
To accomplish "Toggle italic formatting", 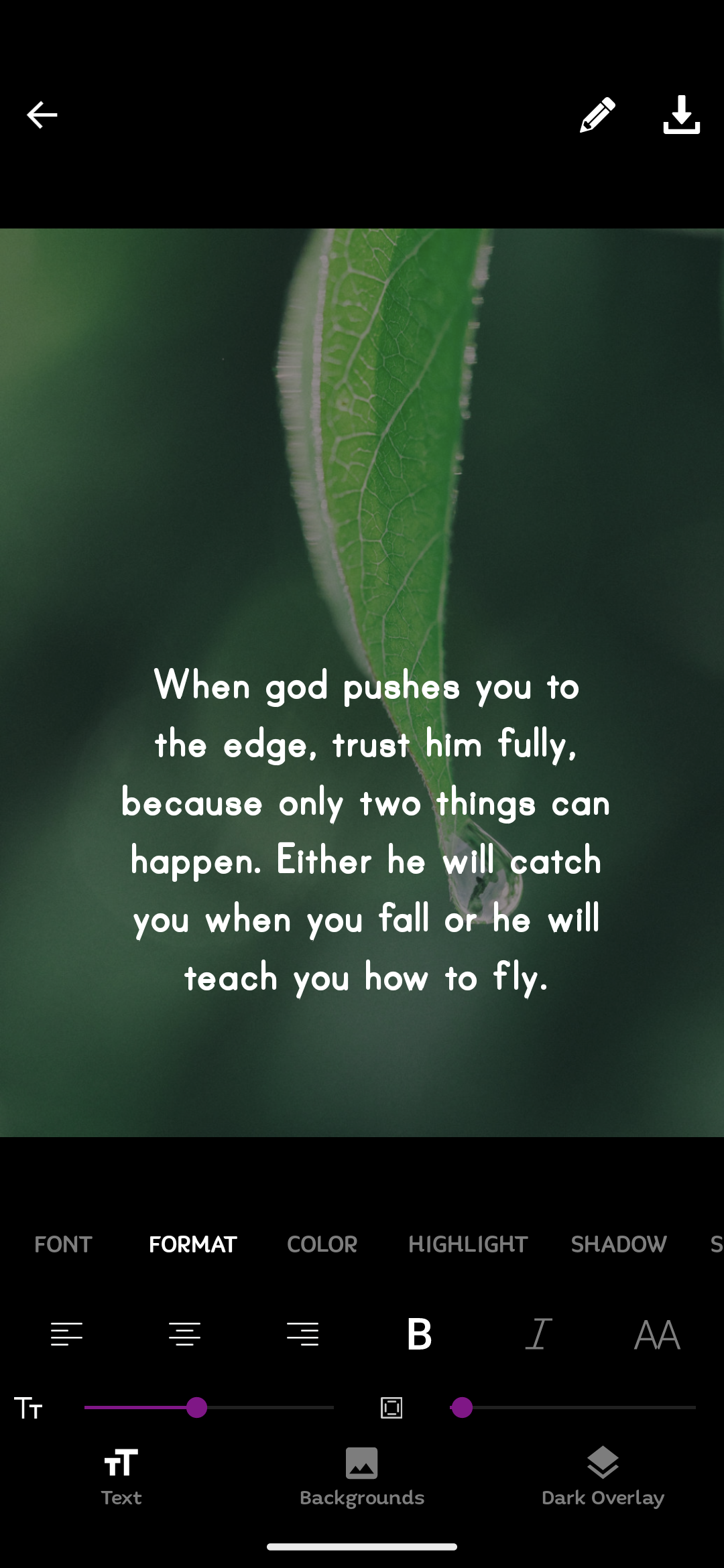I will (538, 1334).
